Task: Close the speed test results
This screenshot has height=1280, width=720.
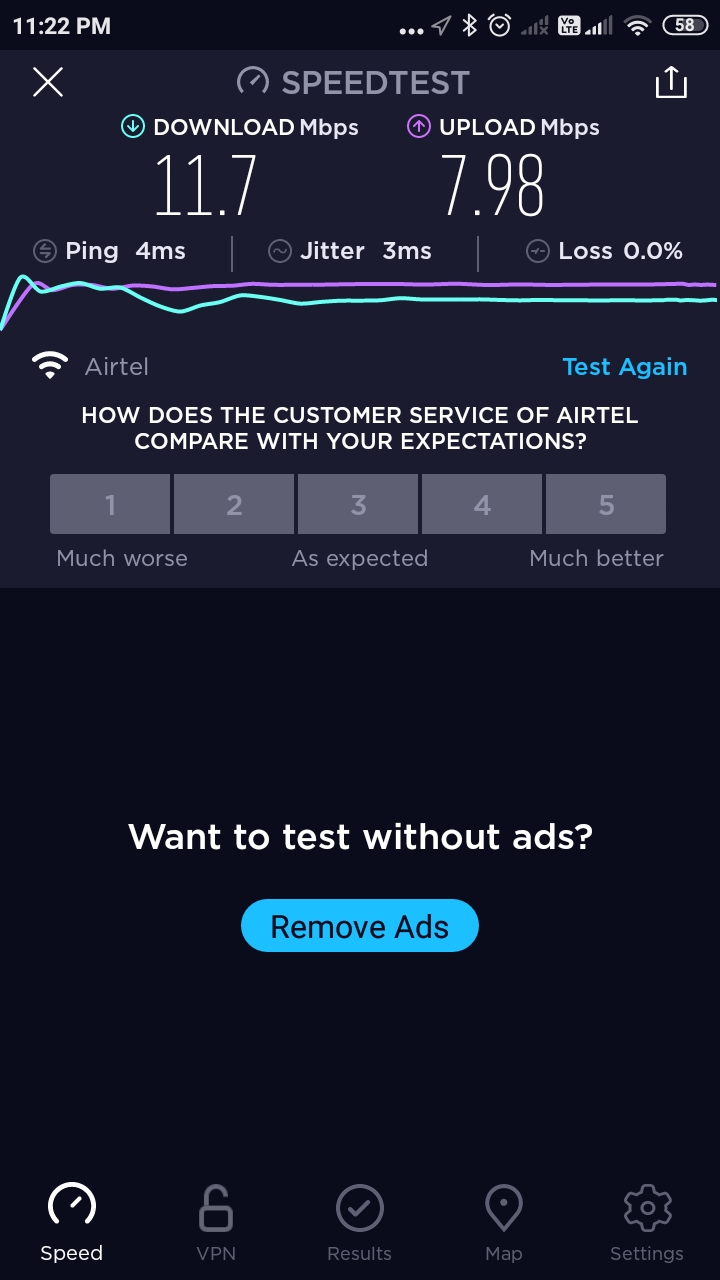Action: click(x=48, y=82)
